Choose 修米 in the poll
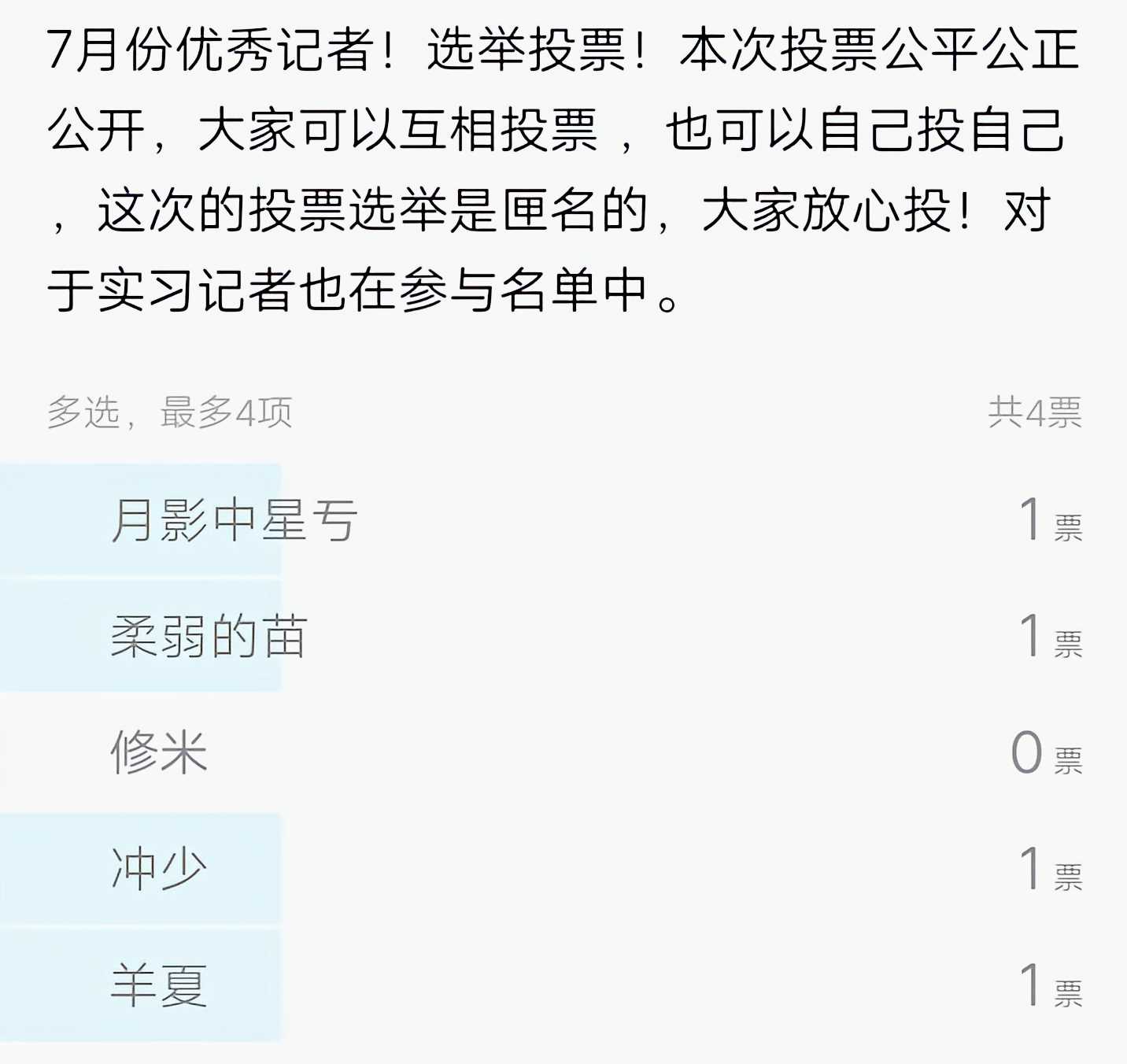The width and height of the screenshot is (1127, 1064). [x=159, y=752]
